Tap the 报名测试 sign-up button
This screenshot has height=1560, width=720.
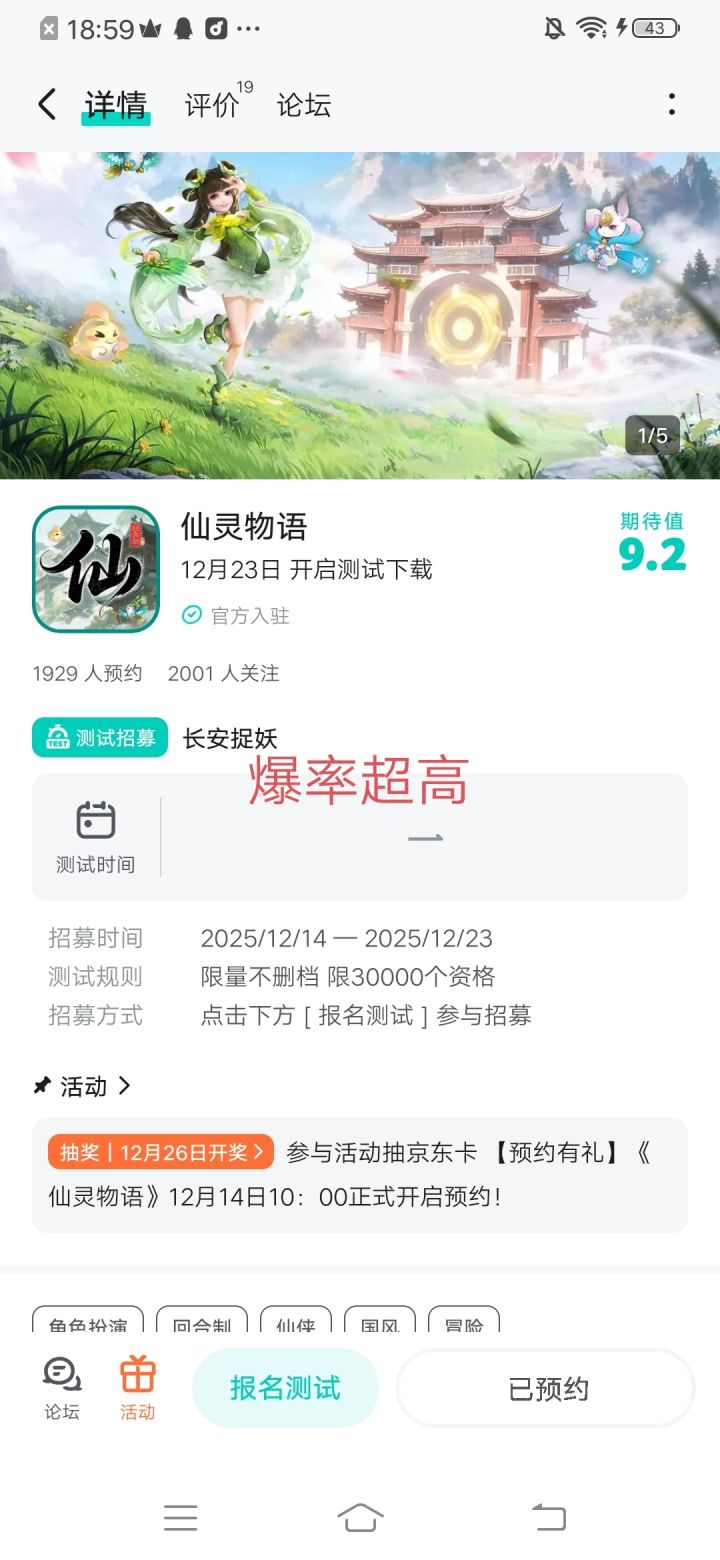click(x=286, y=1388)
